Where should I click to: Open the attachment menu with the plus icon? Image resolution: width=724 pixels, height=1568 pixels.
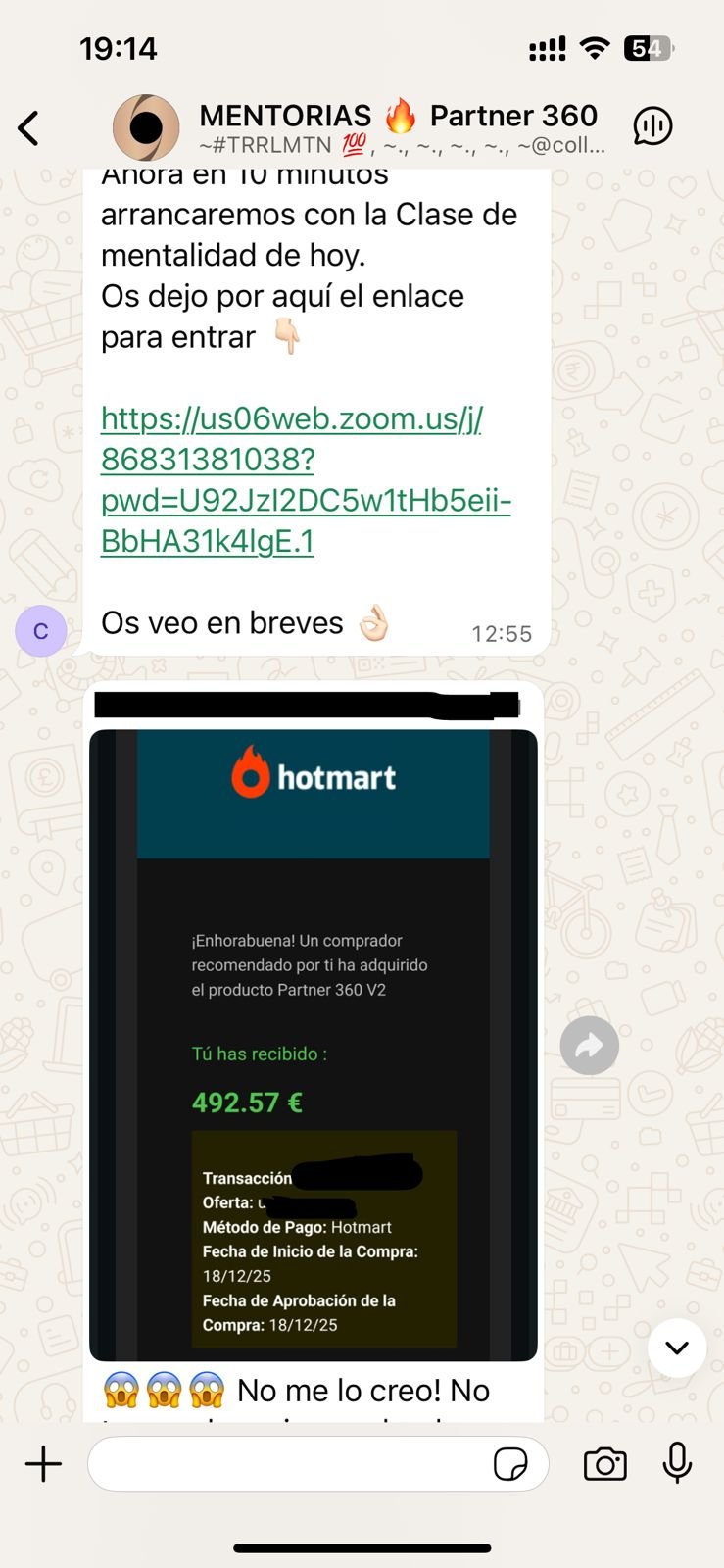pyautogui.click(x=42, y=1464)
